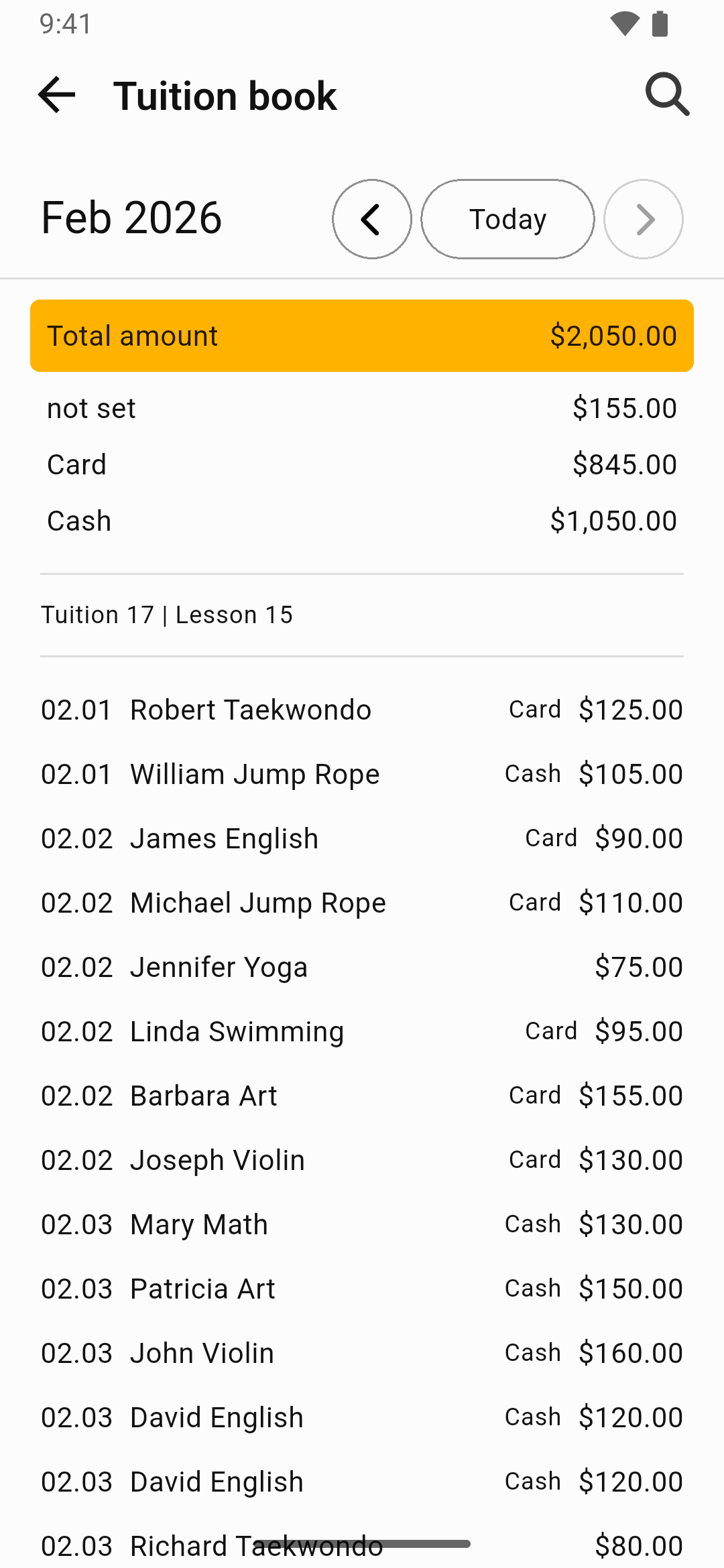Select the Jennifer Yoga entry
The width and height of the screenshot is (724, 1568).
(x=362, y=966)
